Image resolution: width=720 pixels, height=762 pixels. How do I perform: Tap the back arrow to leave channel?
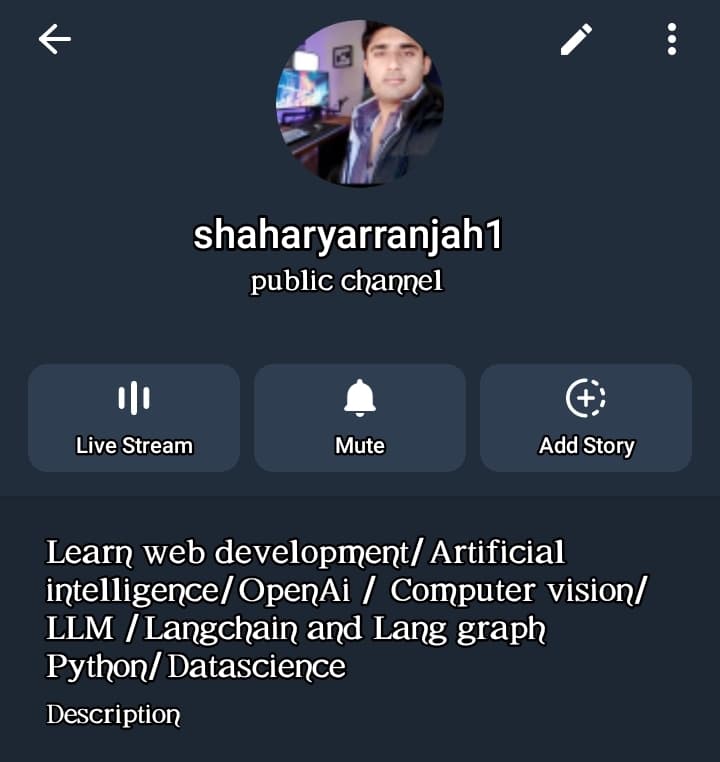click(55, 38)
